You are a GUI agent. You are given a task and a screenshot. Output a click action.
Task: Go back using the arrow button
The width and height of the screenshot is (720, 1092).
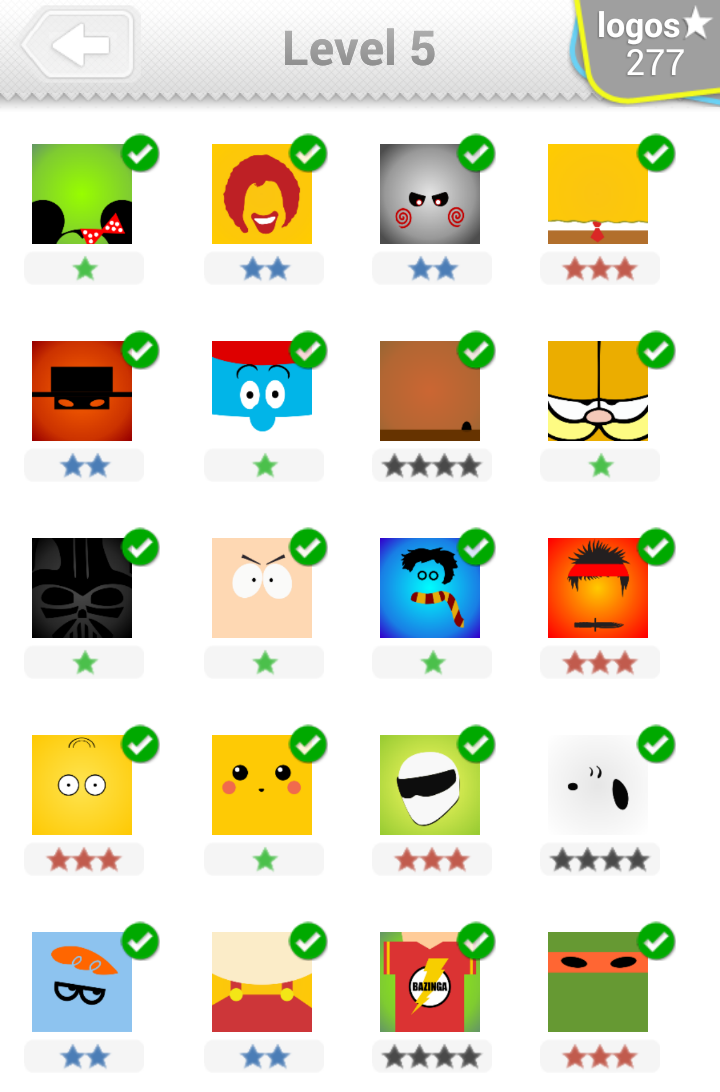80,45
